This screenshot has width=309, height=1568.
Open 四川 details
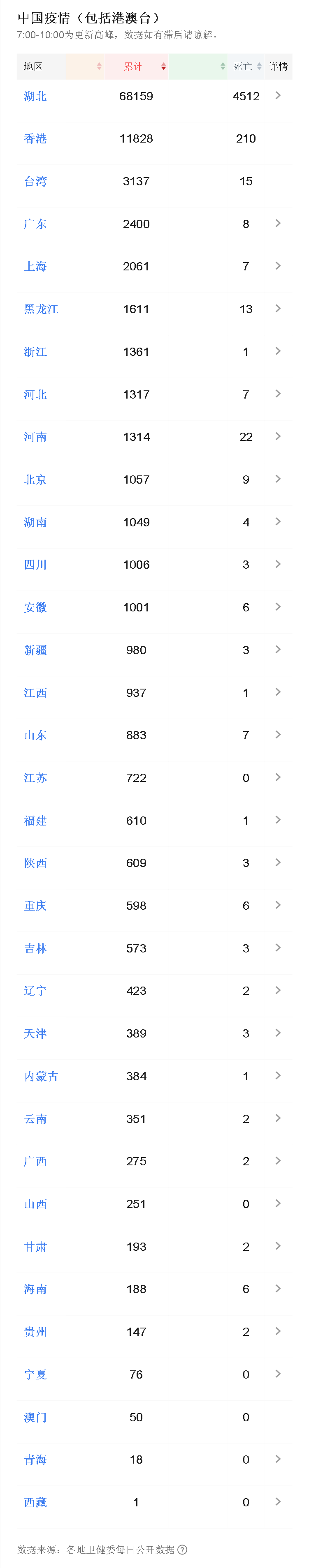coord(278,564)
